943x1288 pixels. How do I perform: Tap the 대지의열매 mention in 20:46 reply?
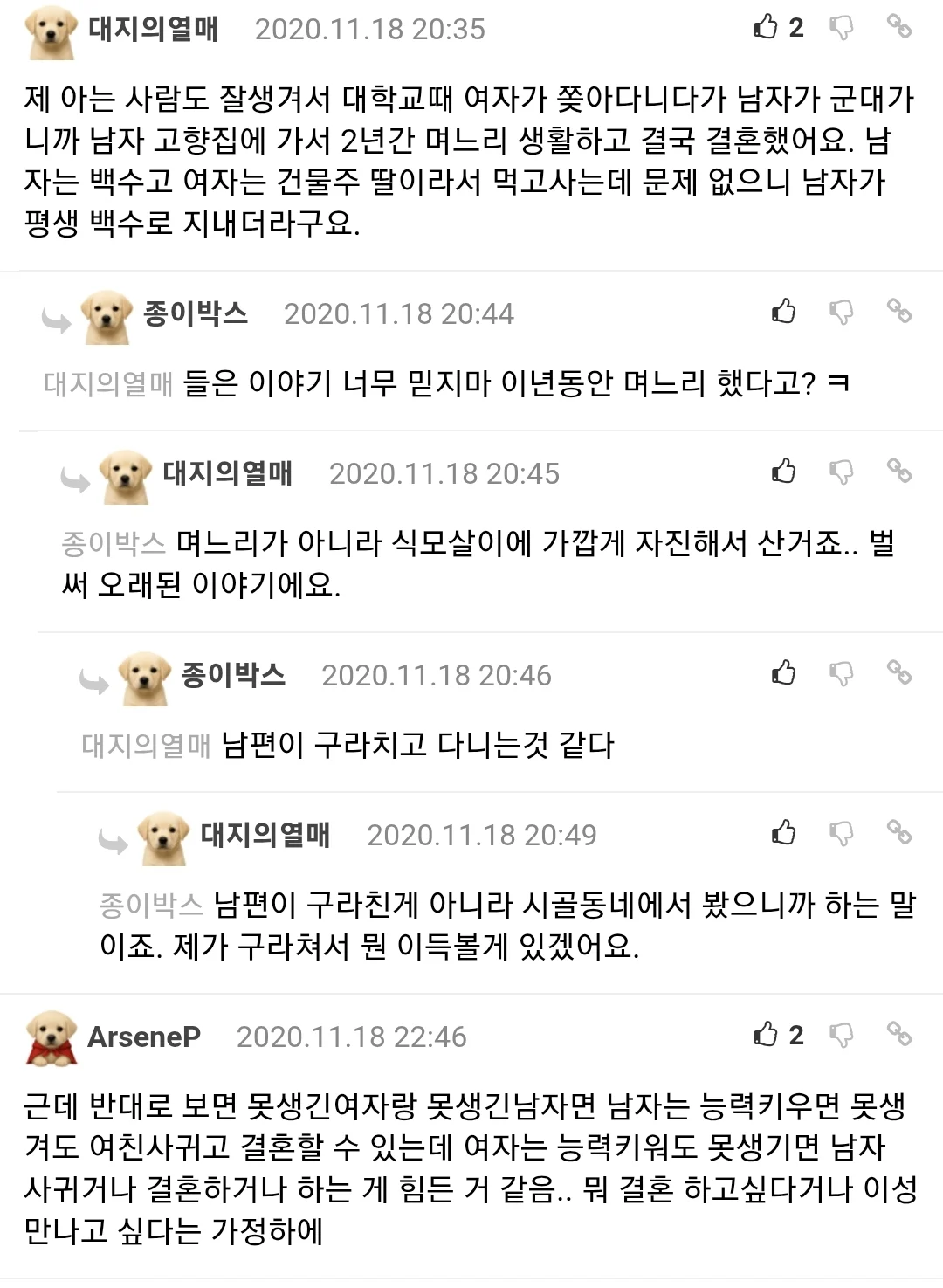coord(146,745)
